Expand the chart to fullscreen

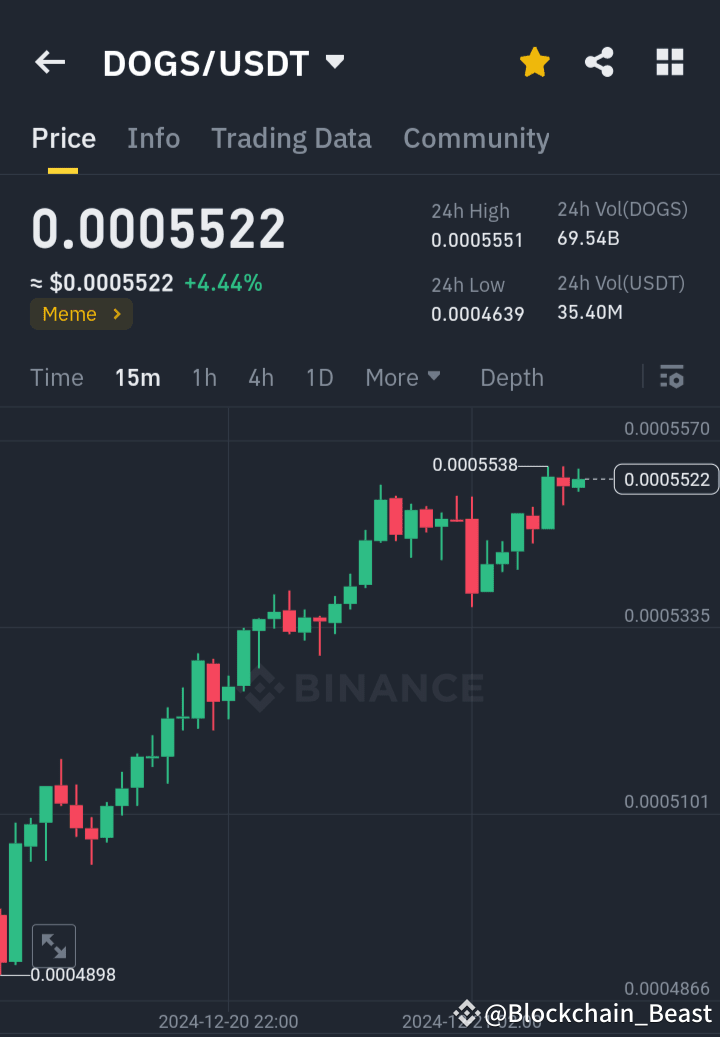click(54, 944)
